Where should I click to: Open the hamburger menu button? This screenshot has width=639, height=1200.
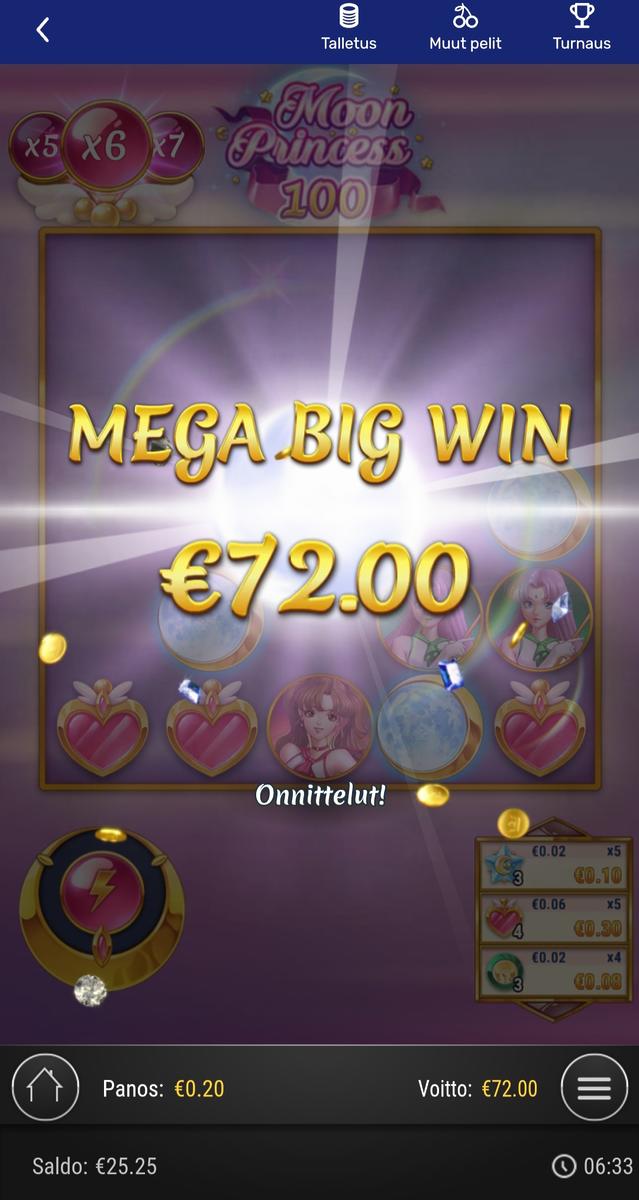coord(594,1087)
